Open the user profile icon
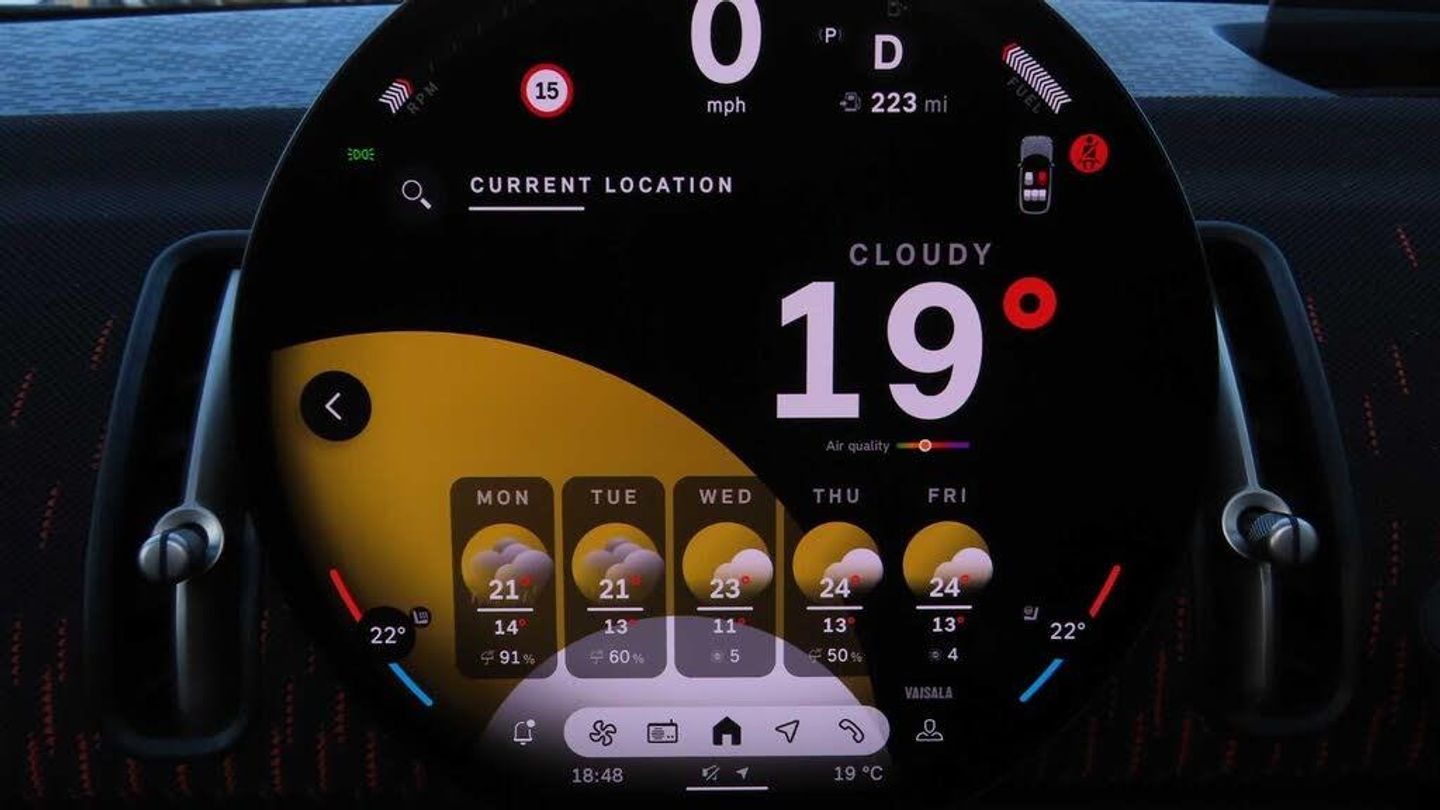1440x810 pixels. [x=929, y=731]
